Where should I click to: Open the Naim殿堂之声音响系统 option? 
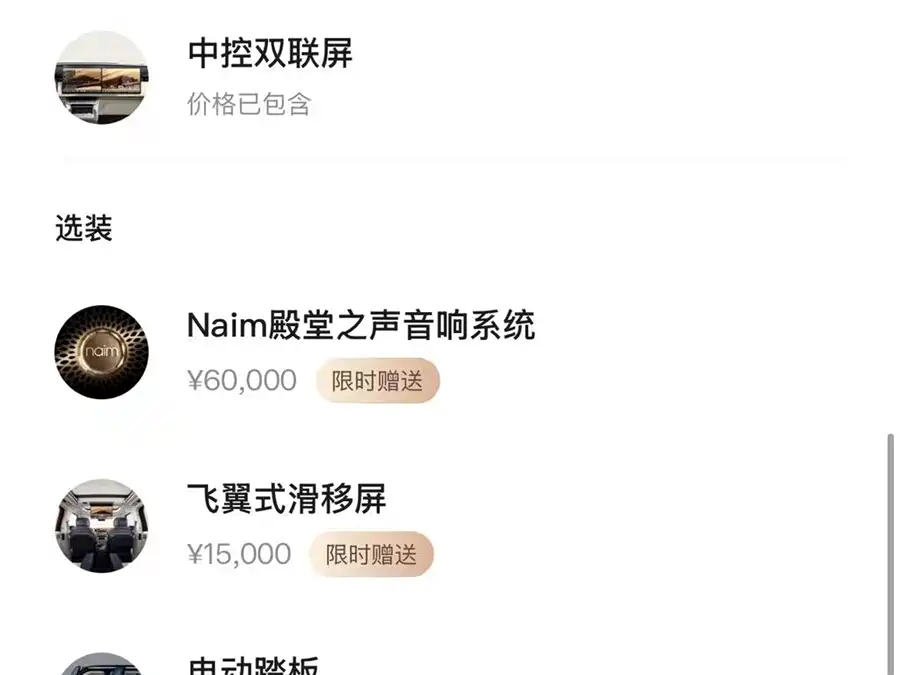click(x=361, y=326)
